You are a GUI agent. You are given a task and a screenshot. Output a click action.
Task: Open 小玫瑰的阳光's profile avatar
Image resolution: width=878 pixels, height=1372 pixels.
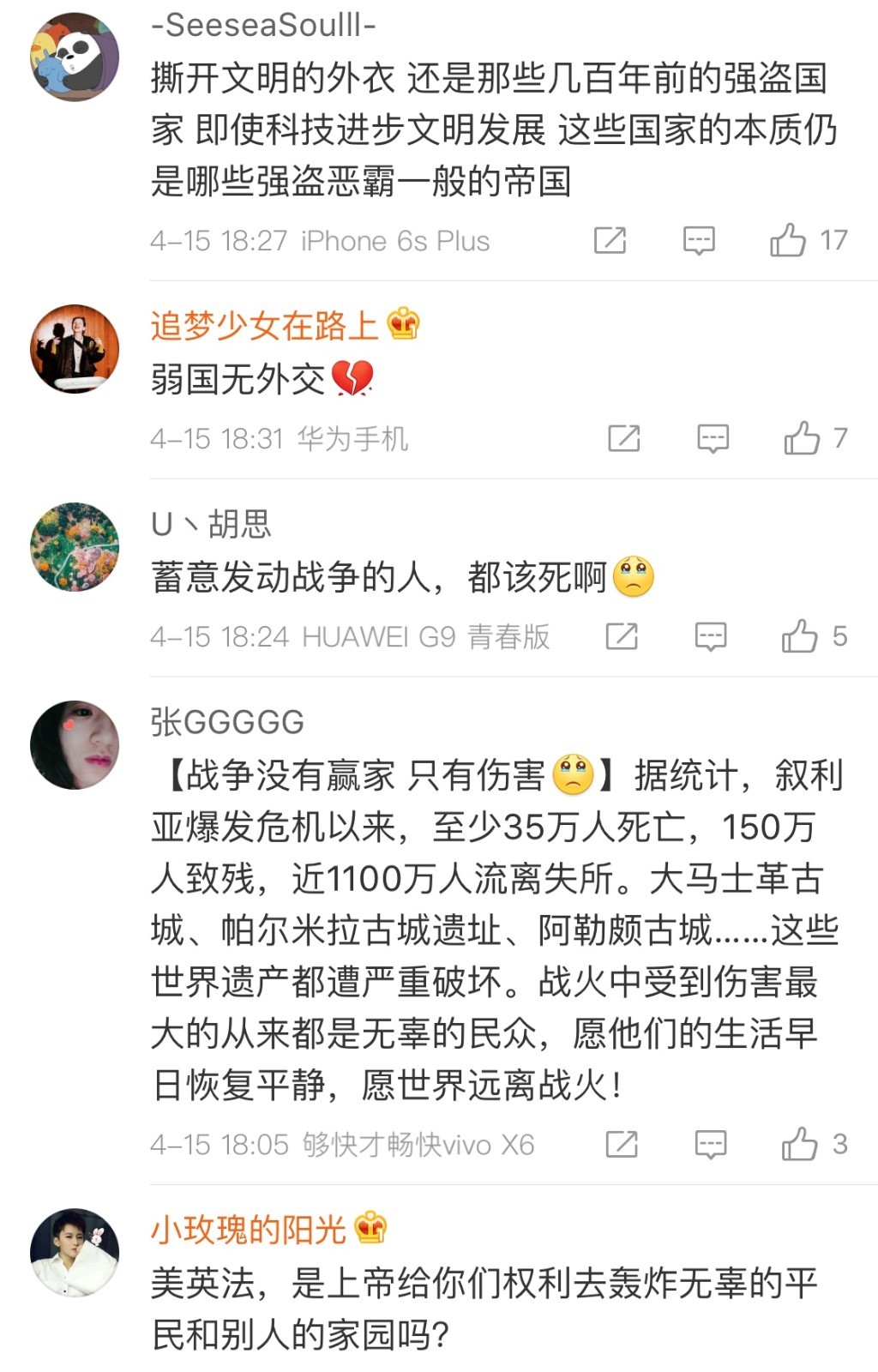[75, 1252]
